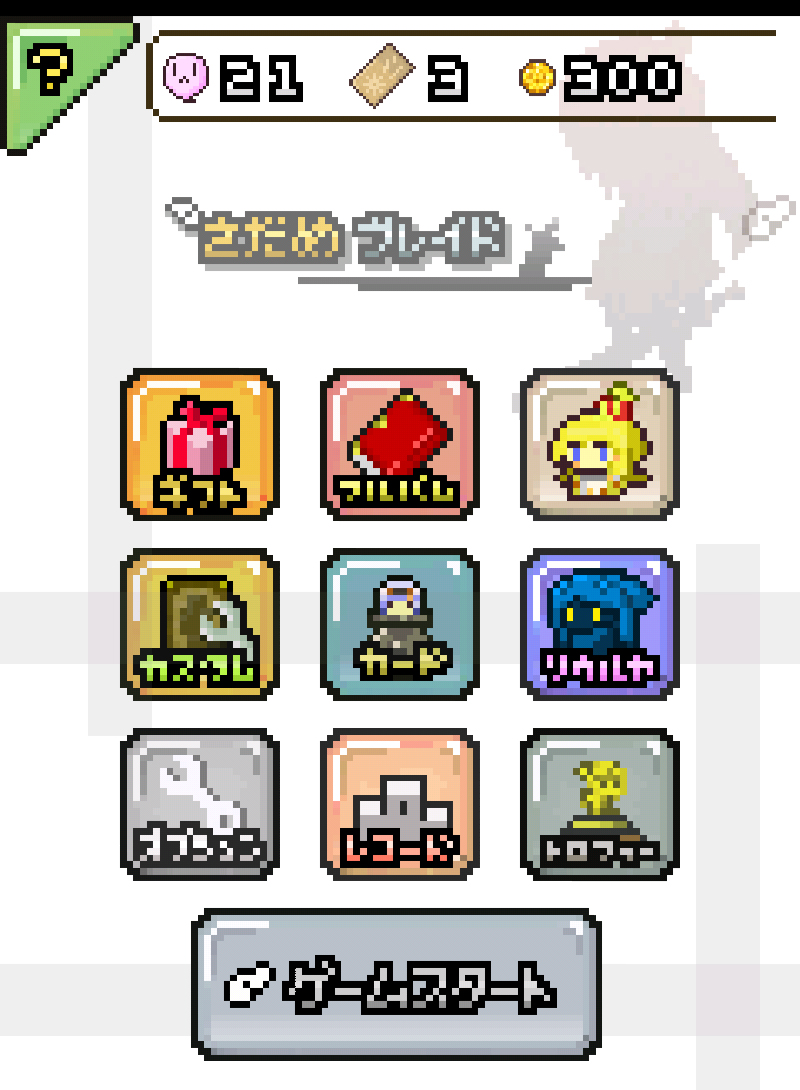Open the ギフト gift box menu
This screenshot has height=1090, width=800.
click(200, 445)
